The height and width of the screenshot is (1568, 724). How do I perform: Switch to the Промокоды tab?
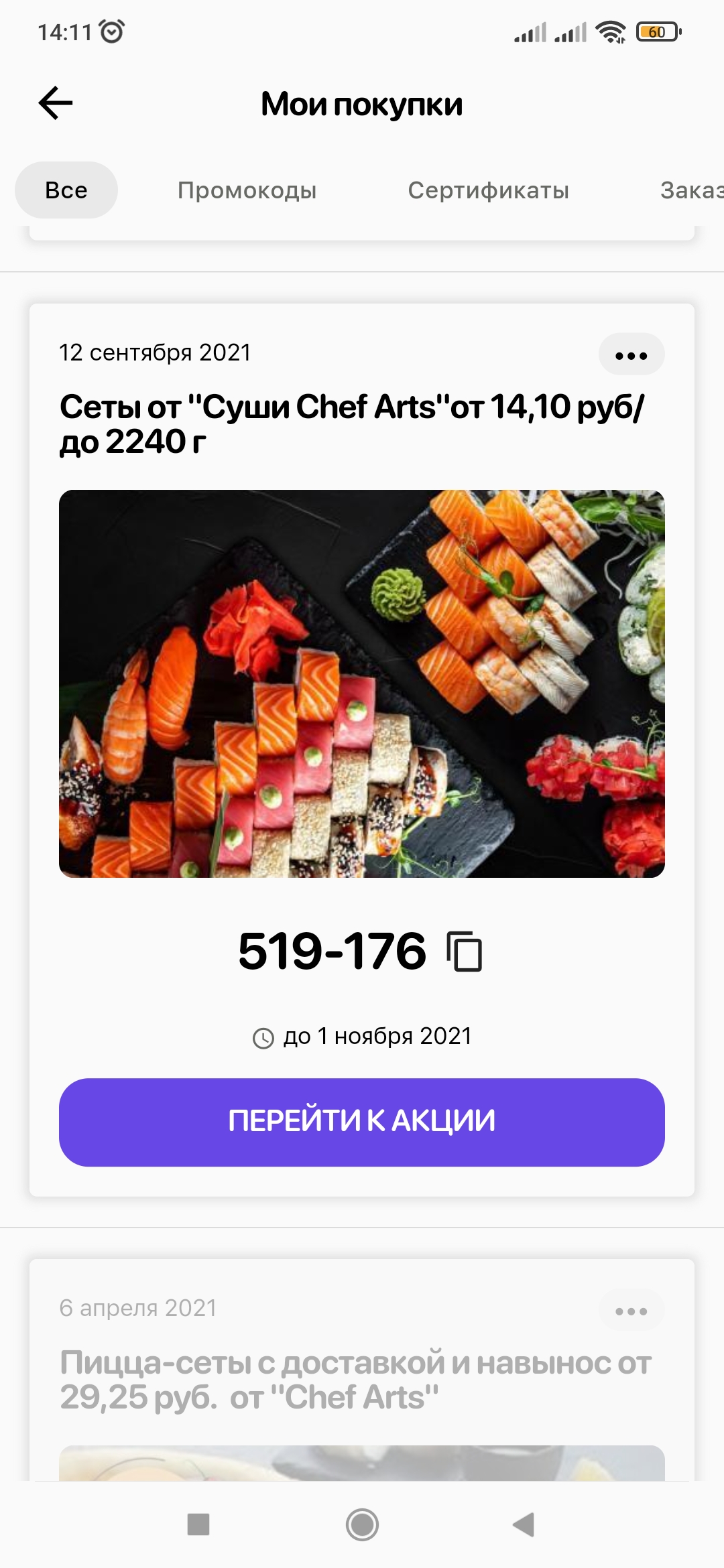click(247, 190)
